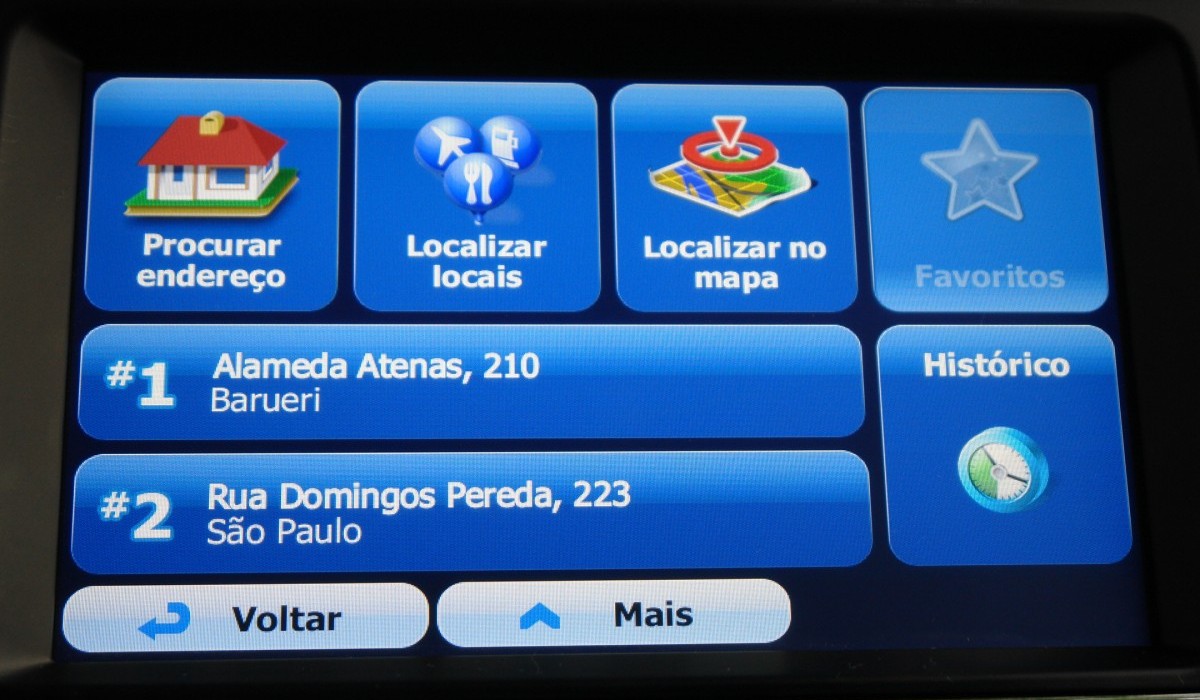1200x700 pixels.
Task: Select destination Alameda Atenas, 210 Barueri
Action: (470, 382)
